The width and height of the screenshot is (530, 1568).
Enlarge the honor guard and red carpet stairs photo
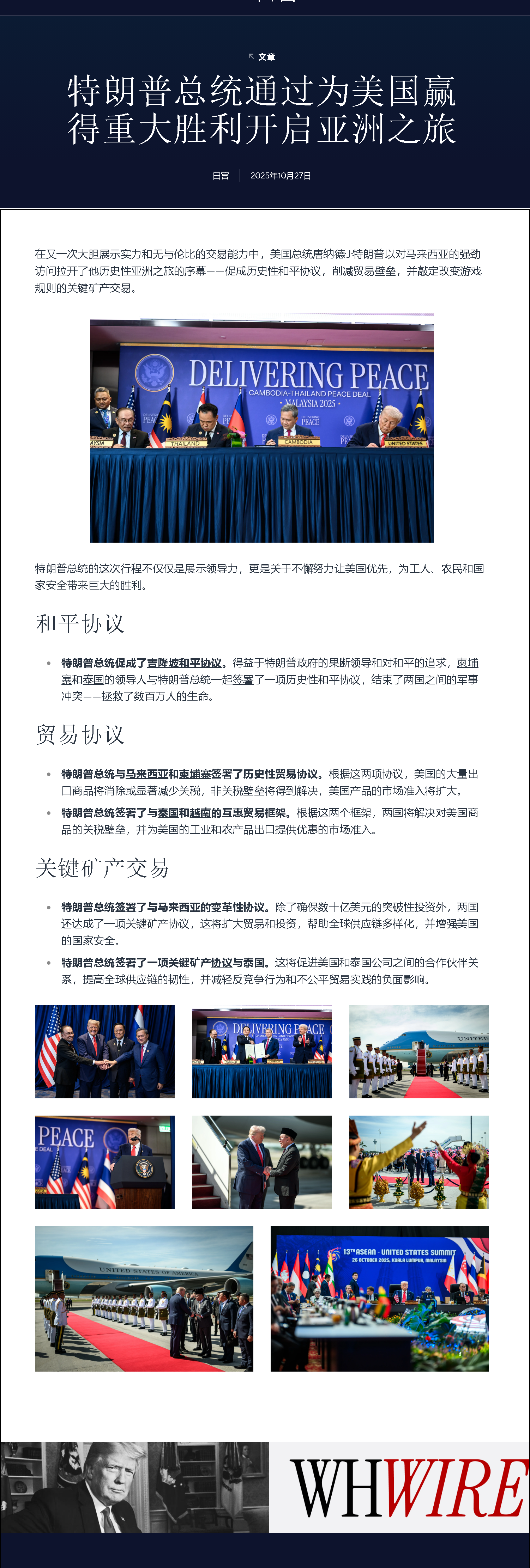click(x=419, y=1052)
